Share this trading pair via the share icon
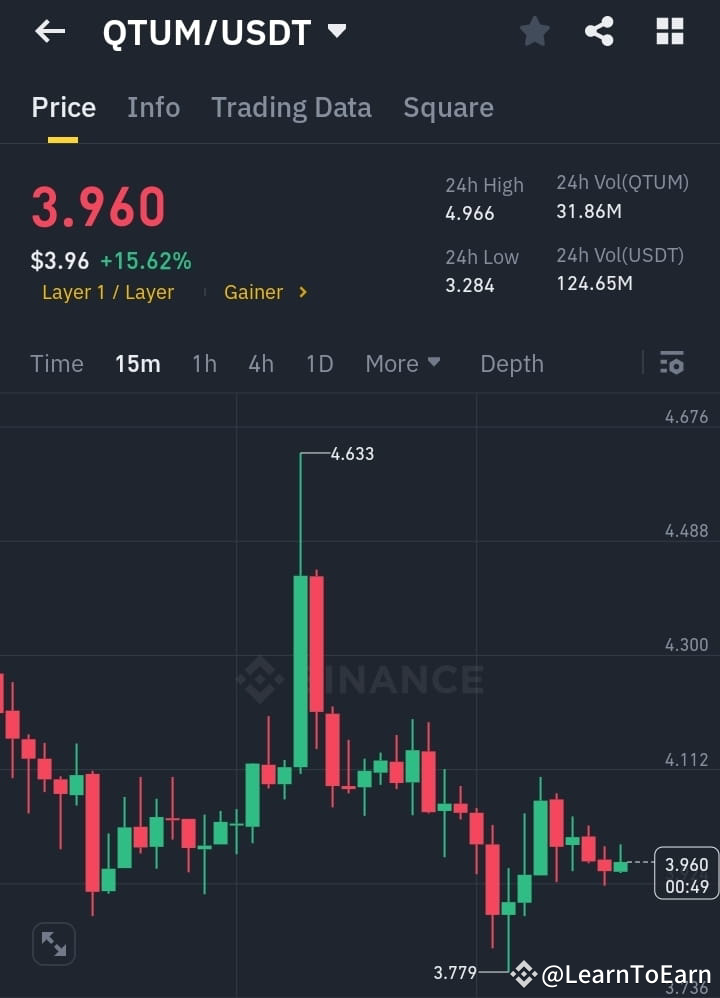This screenshot has width=720, height=998. [x=600, y=31]
